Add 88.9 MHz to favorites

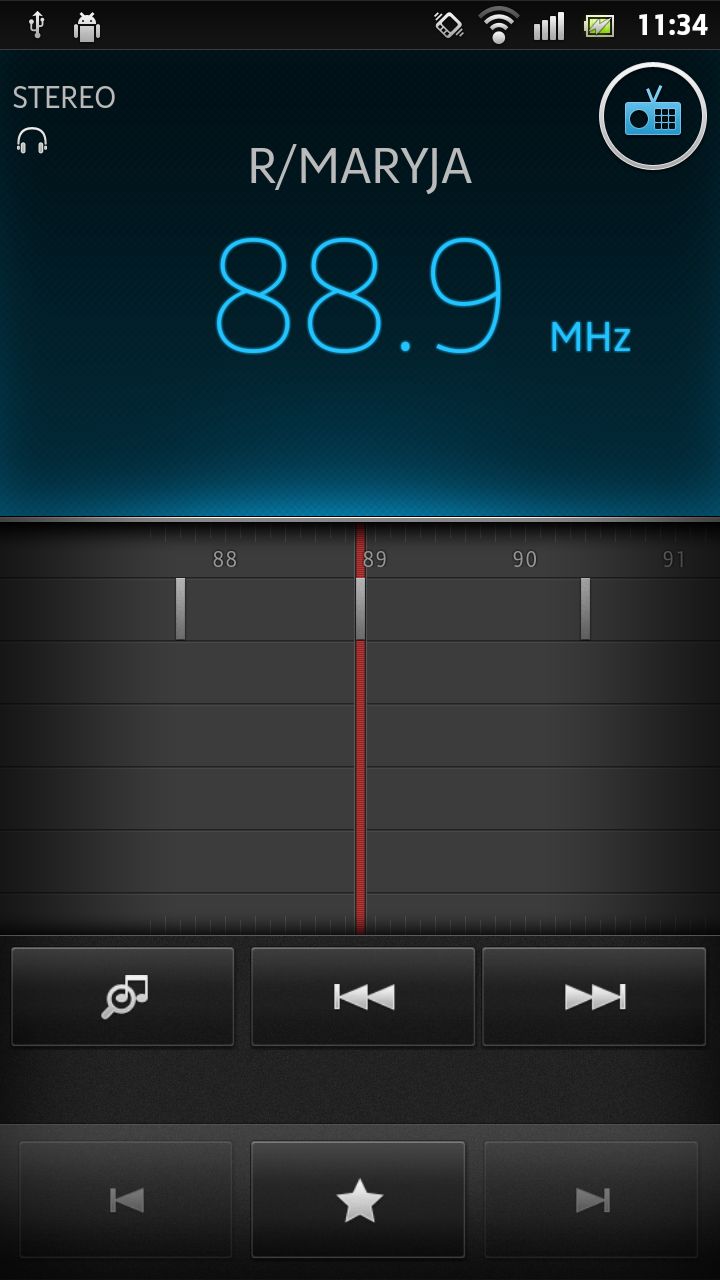pos(358,1199)
